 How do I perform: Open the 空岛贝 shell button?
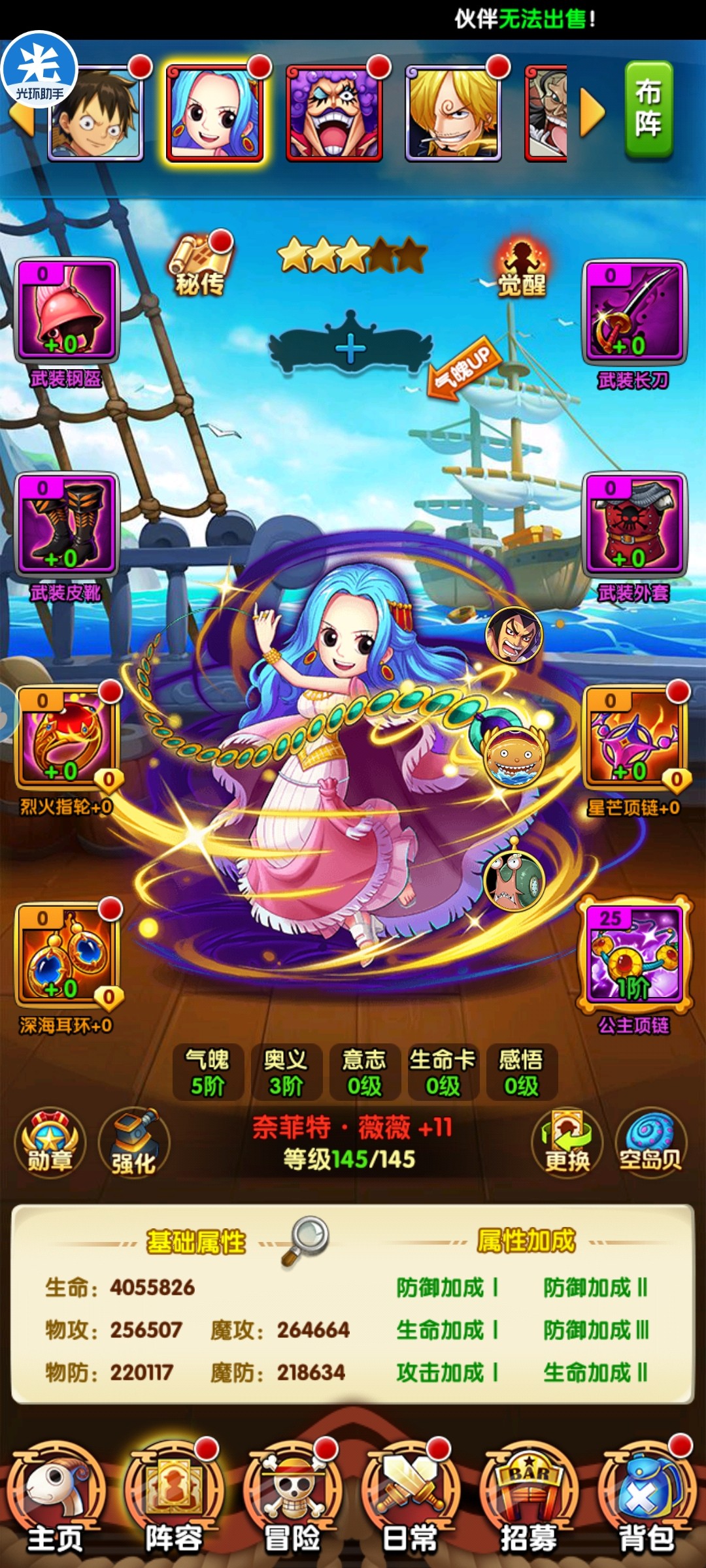[x=650, y=1144]
